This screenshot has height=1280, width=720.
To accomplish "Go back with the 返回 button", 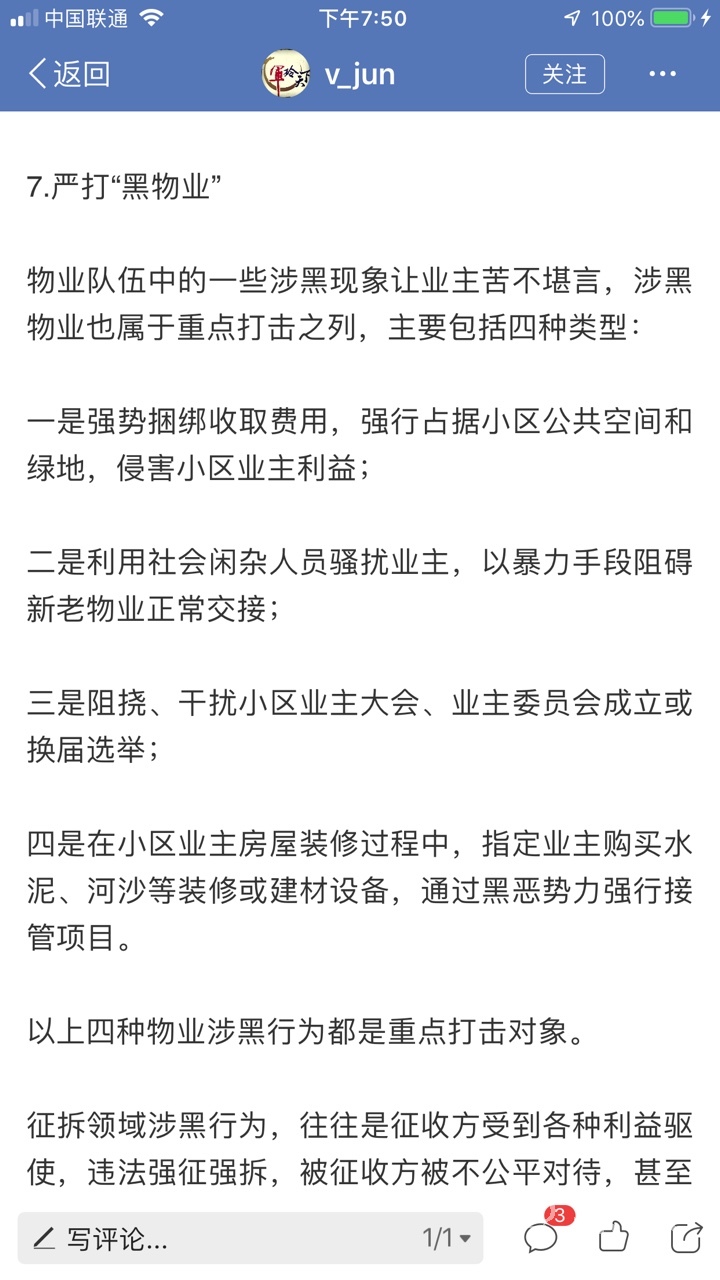I will coord(68,74).
